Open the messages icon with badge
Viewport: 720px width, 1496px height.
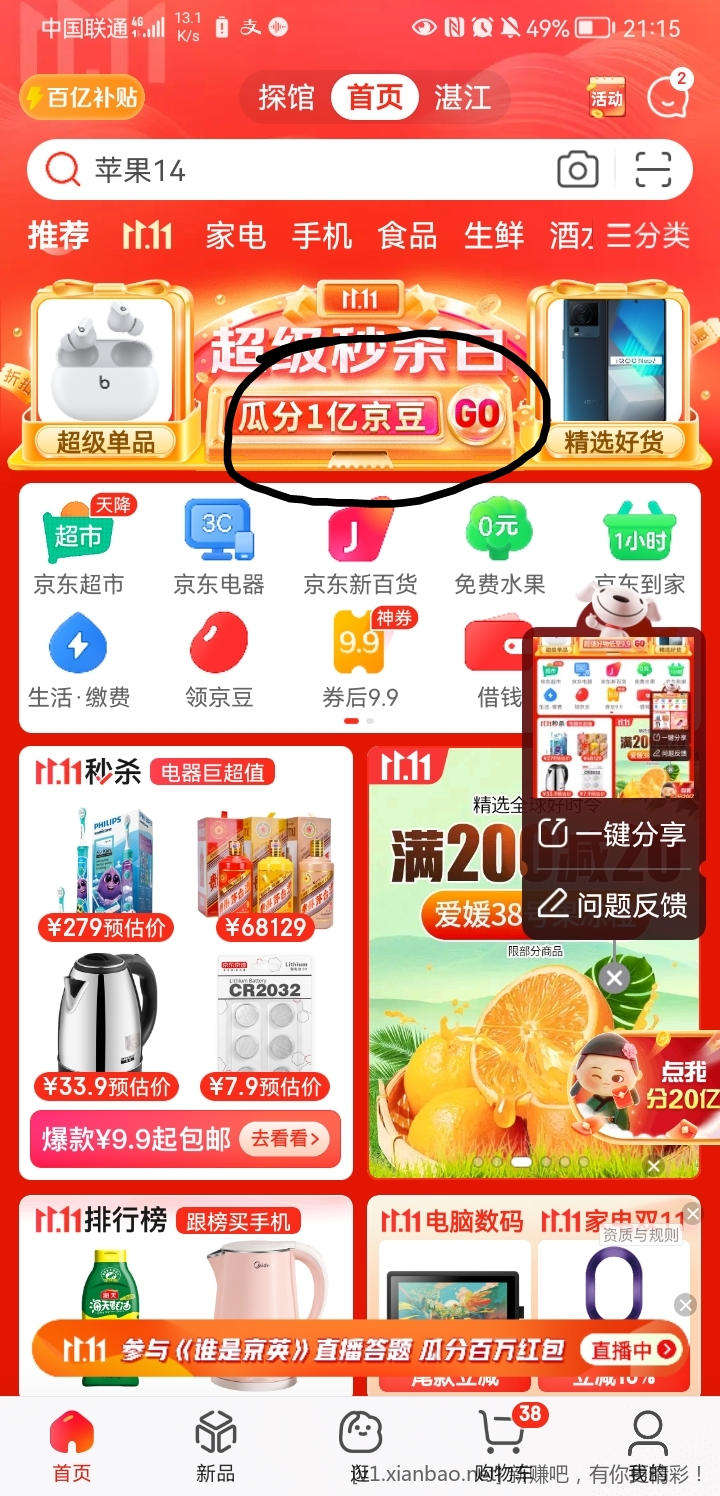[x=668, y=97]
